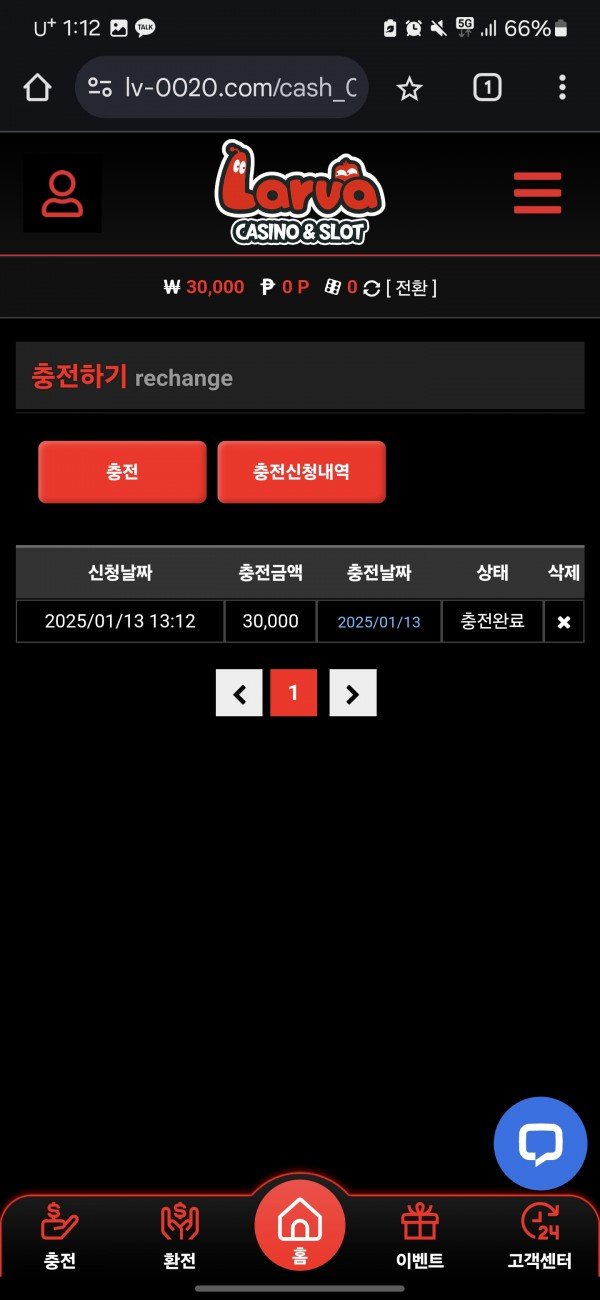
Task: Go to the previous page arrow
Action: point(239,693)
